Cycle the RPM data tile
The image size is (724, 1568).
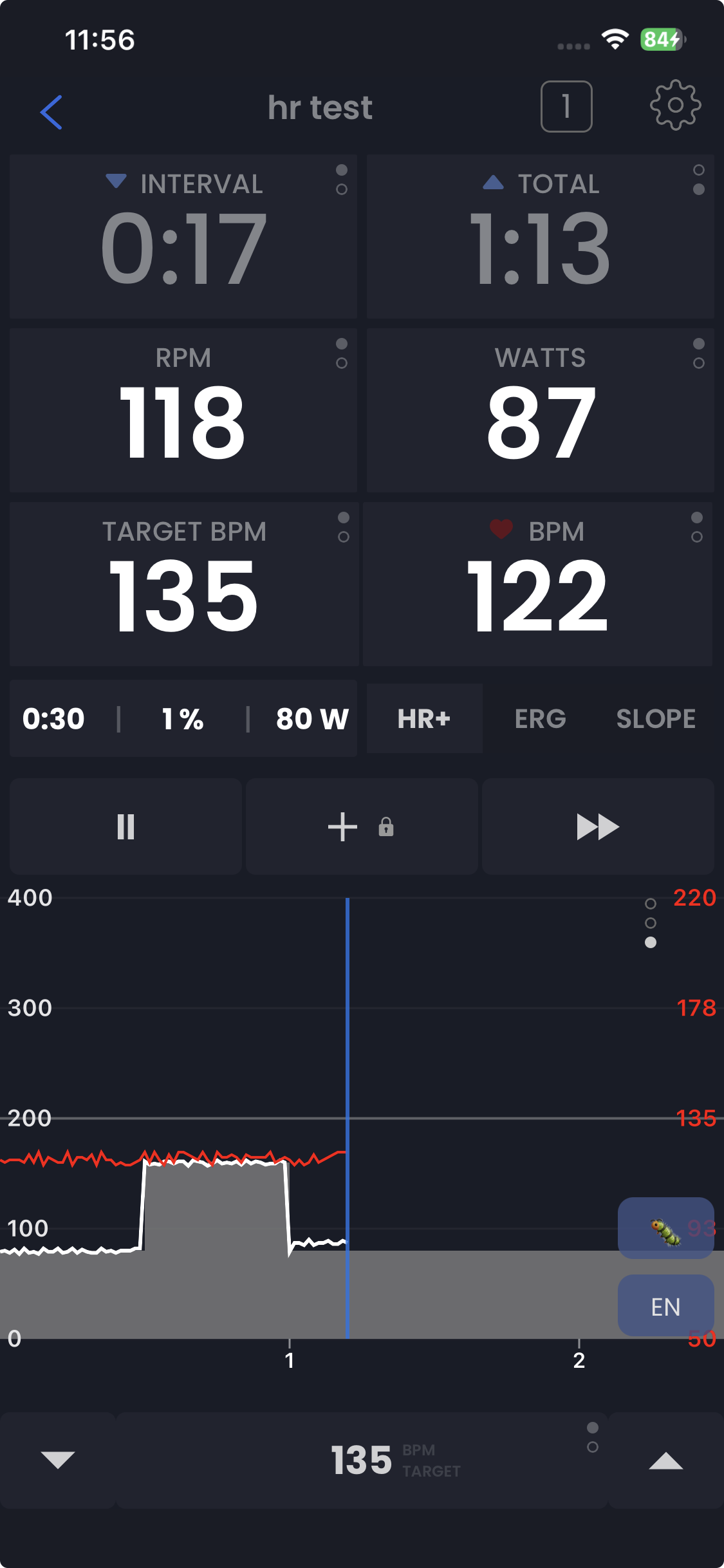point(183,410)
